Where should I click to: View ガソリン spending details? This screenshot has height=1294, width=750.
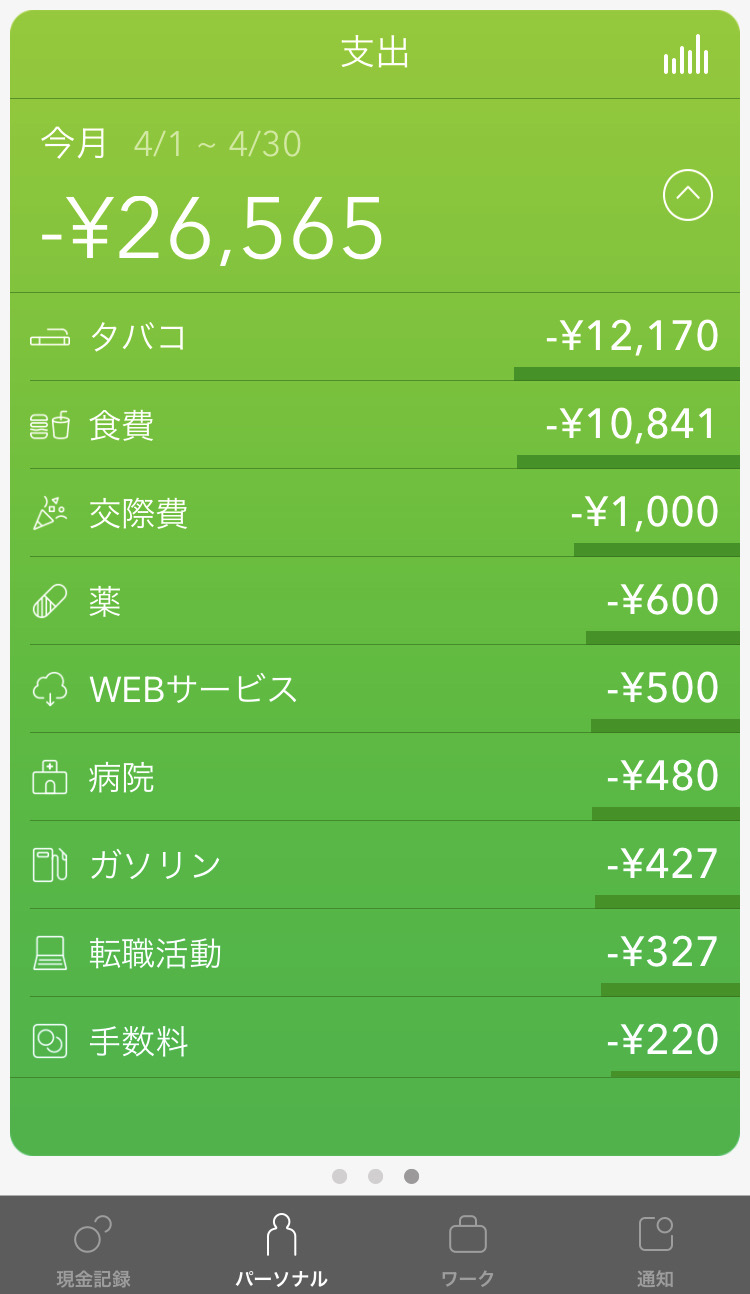pos(375,865)
